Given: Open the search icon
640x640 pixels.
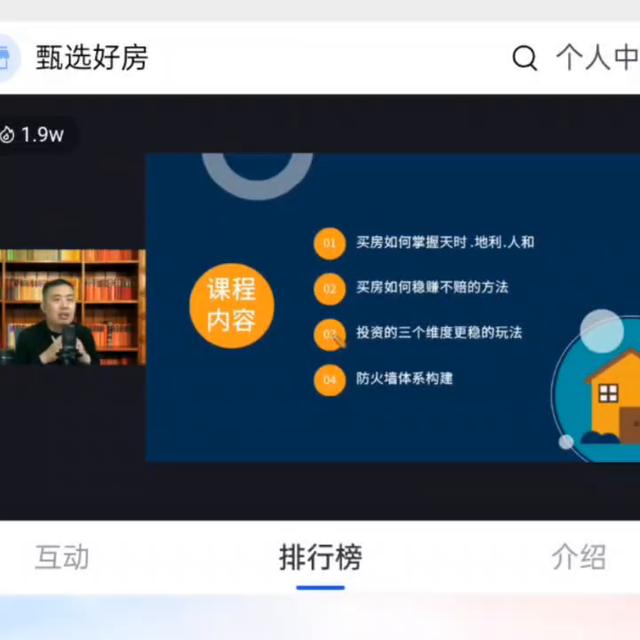Looking at the screenshot, I should (525, 58).
